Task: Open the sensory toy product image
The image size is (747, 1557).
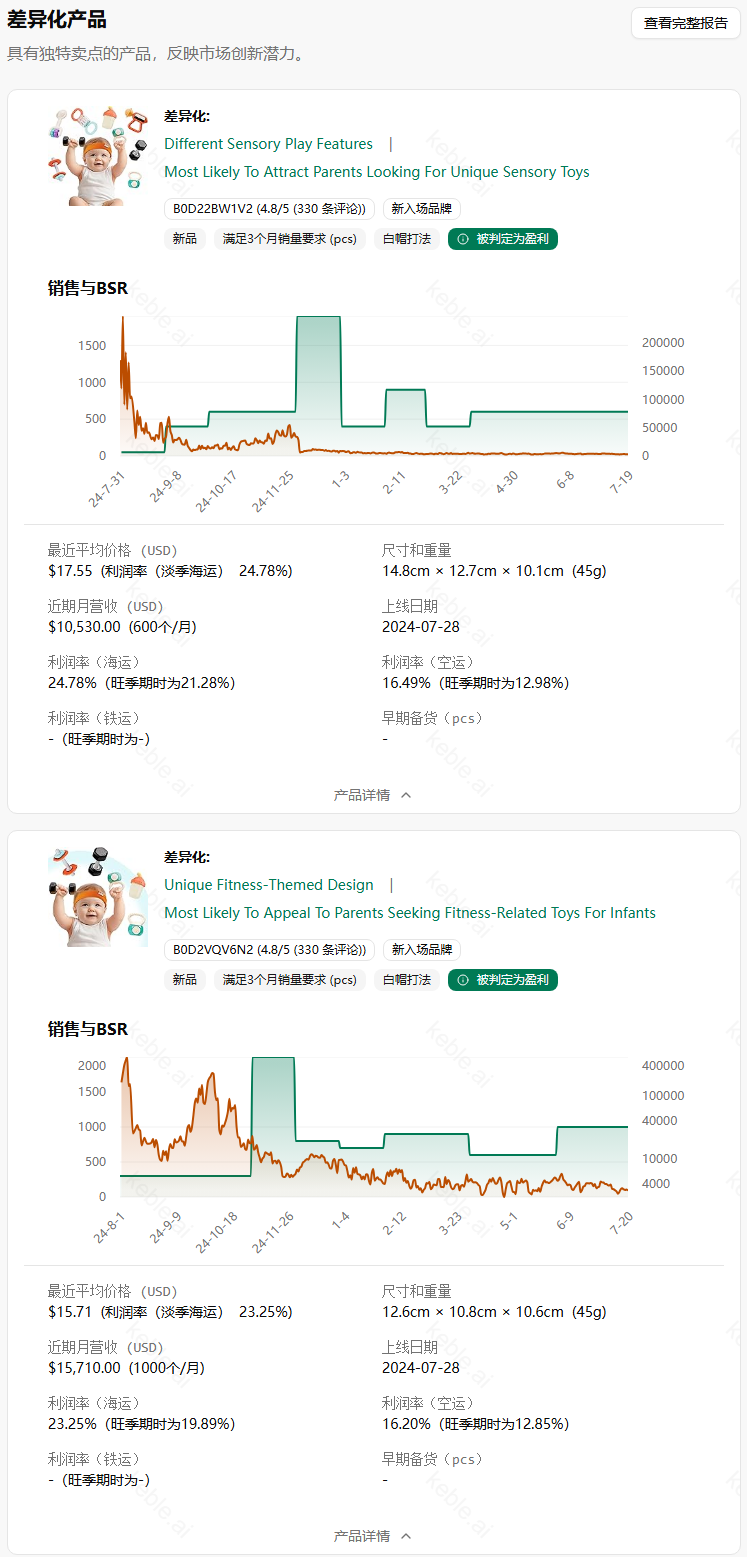Action: [98, 155]
